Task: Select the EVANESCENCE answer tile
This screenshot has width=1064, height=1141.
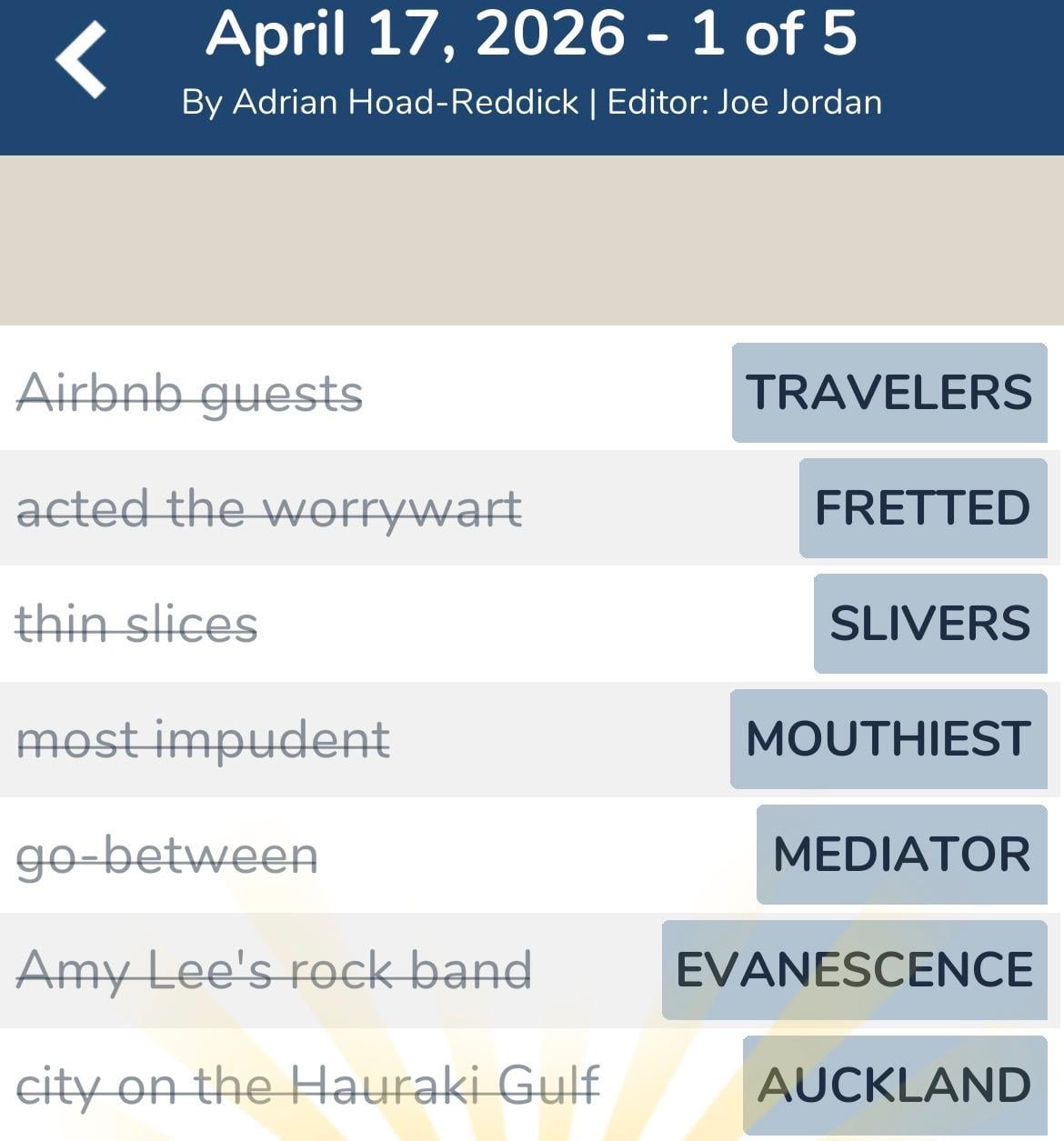Action: pos(853,970)
